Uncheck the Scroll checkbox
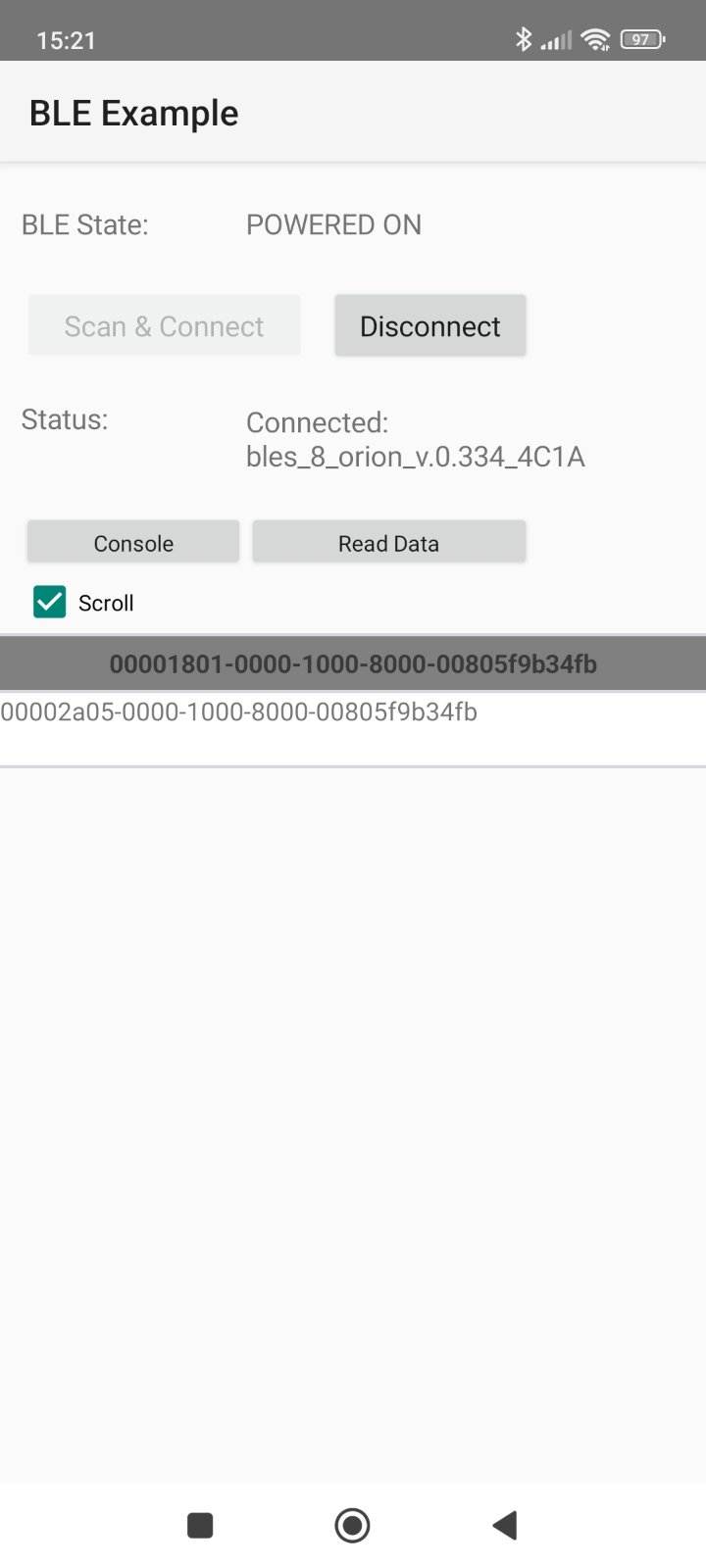Viewport: 706px width, 1568px height. click(x=50, y=602)
